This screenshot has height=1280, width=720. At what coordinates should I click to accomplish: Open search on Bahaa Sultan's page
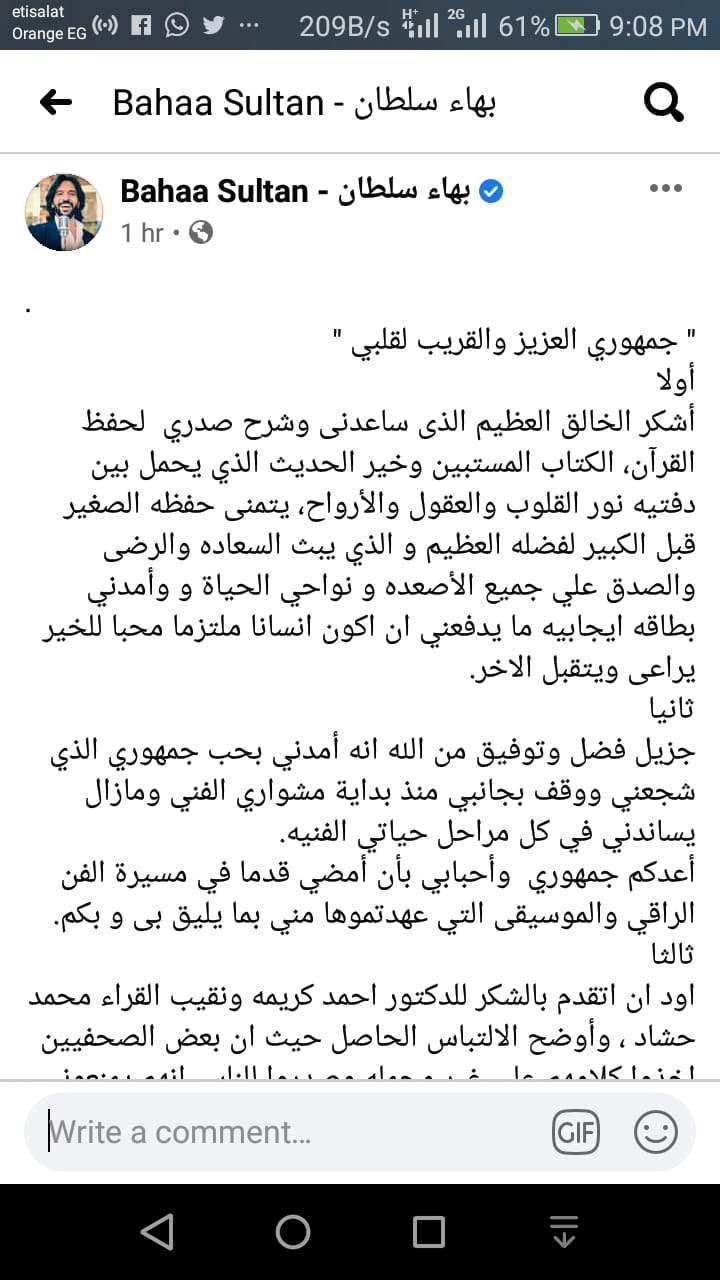coord(663,102)
